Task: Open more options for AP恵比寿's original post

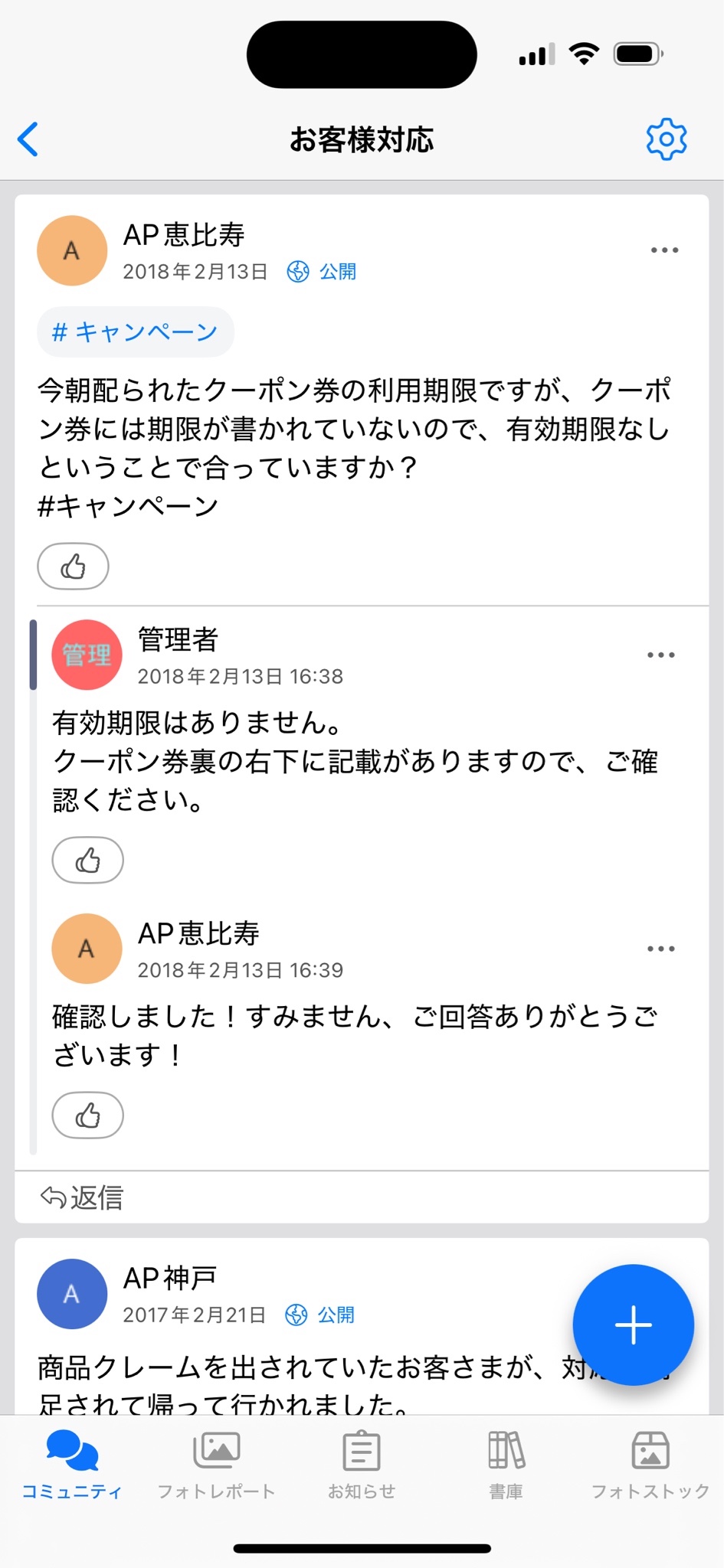Action: pos(664,250)
